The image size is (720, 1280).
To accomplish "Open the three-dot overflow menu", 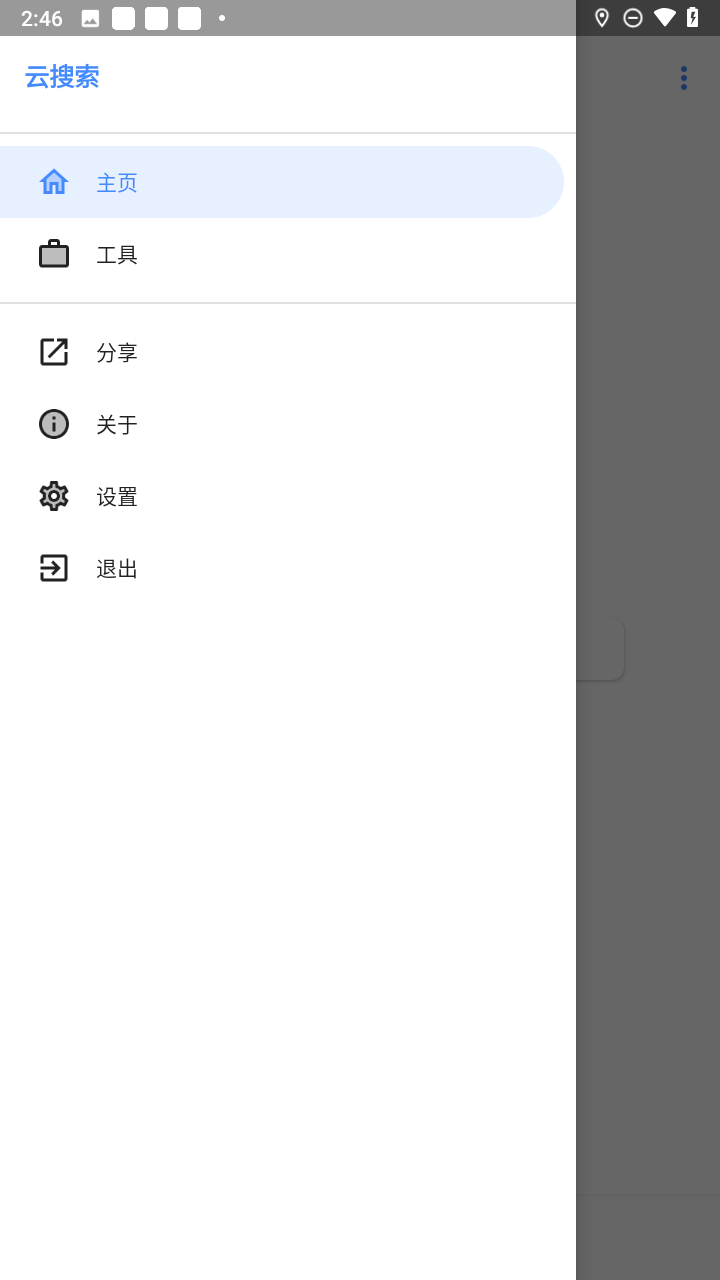I will (x=684, y=78).
